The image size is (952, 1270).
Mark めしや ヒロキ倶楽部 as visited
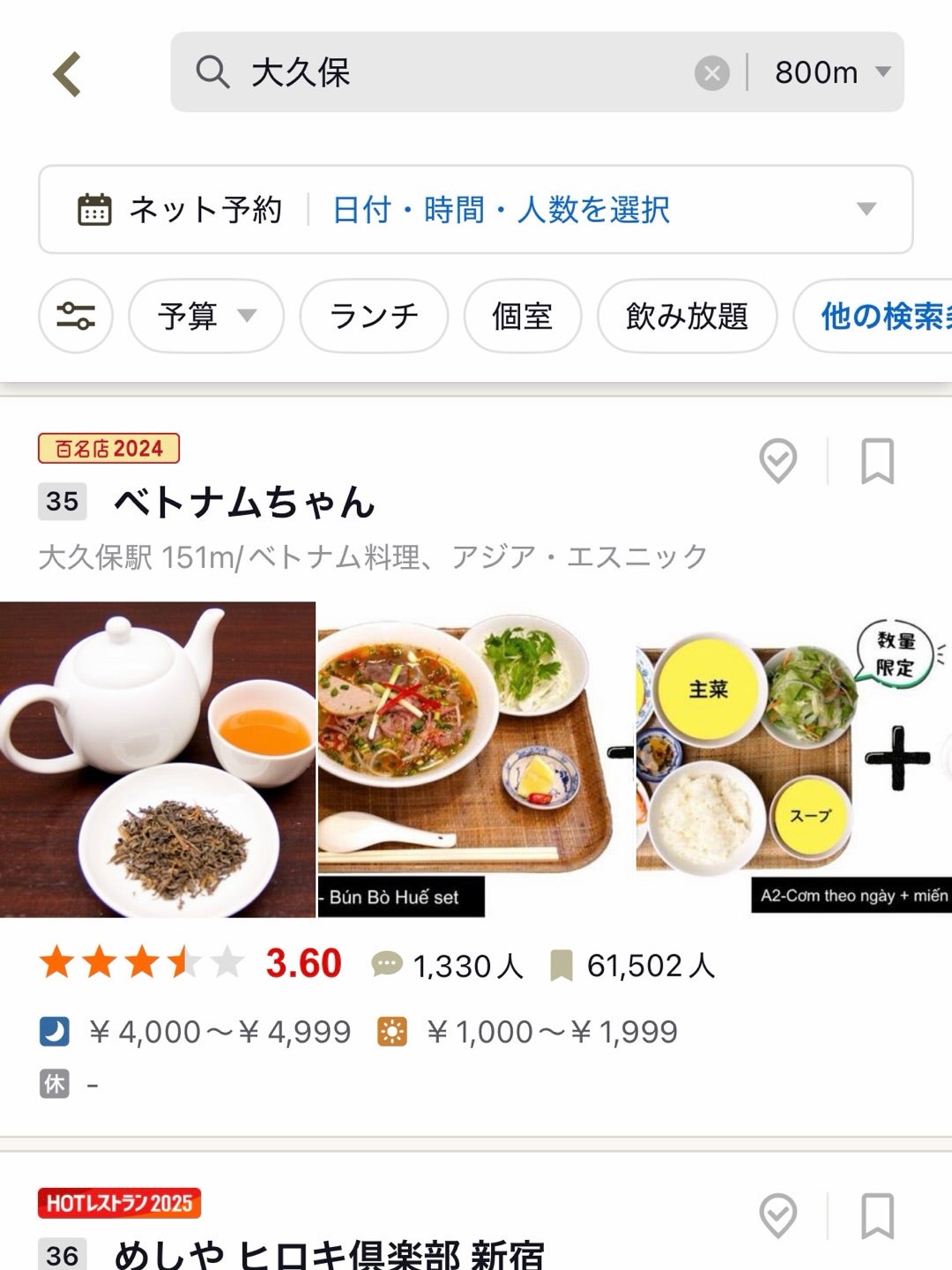(777, 1215)
